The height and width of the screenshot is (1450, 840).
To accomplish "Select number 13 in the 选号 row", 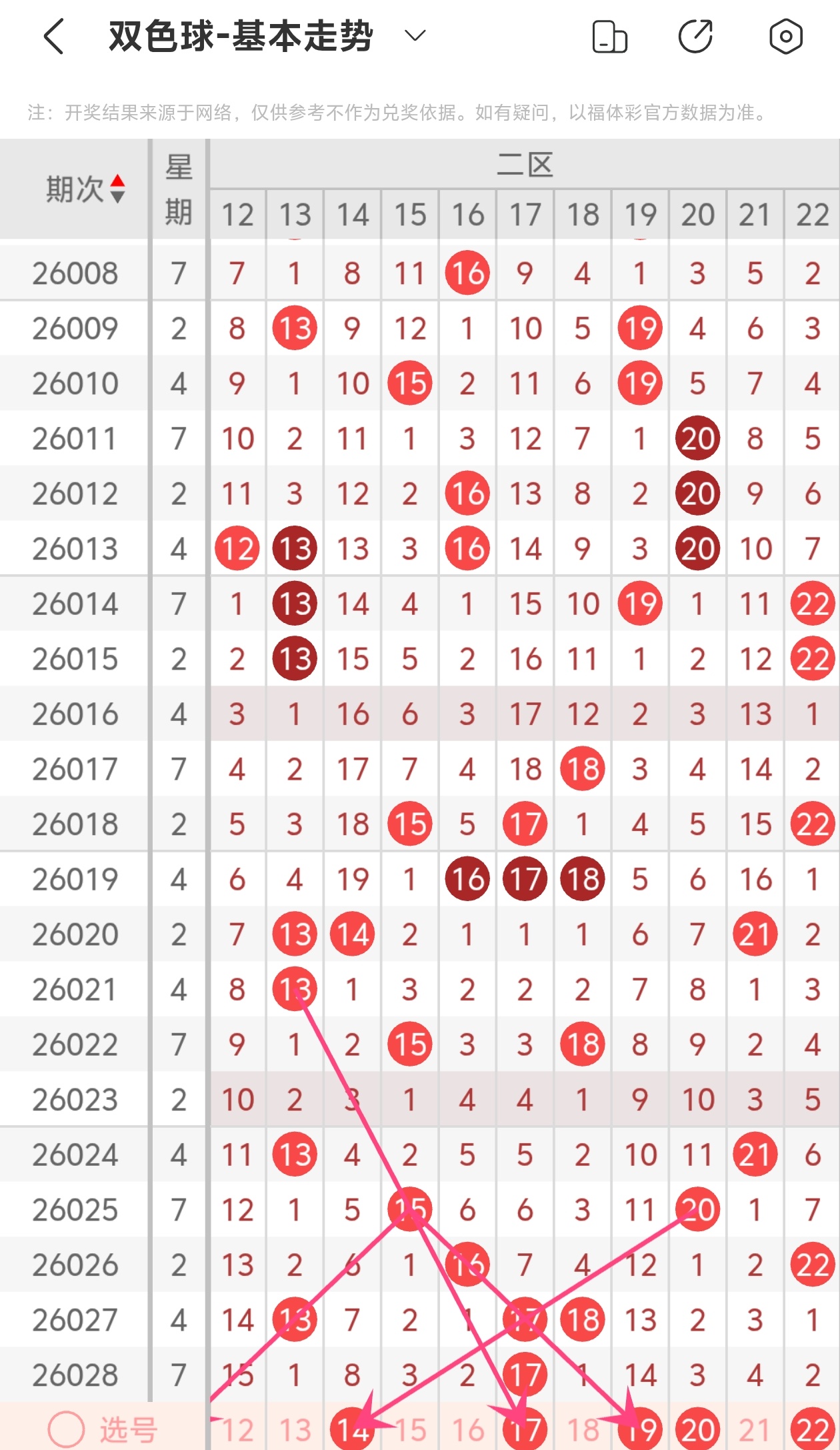I will [295, 1430].
